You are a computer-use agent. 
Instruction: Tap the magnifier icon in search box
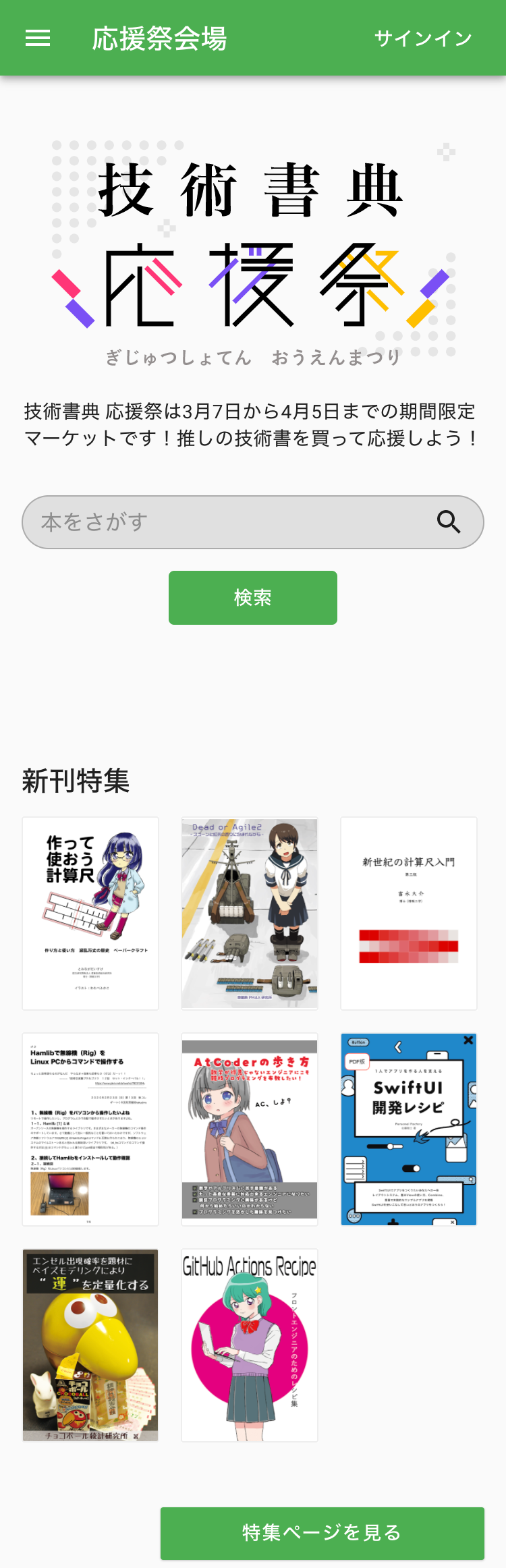(x=449, y=522)
